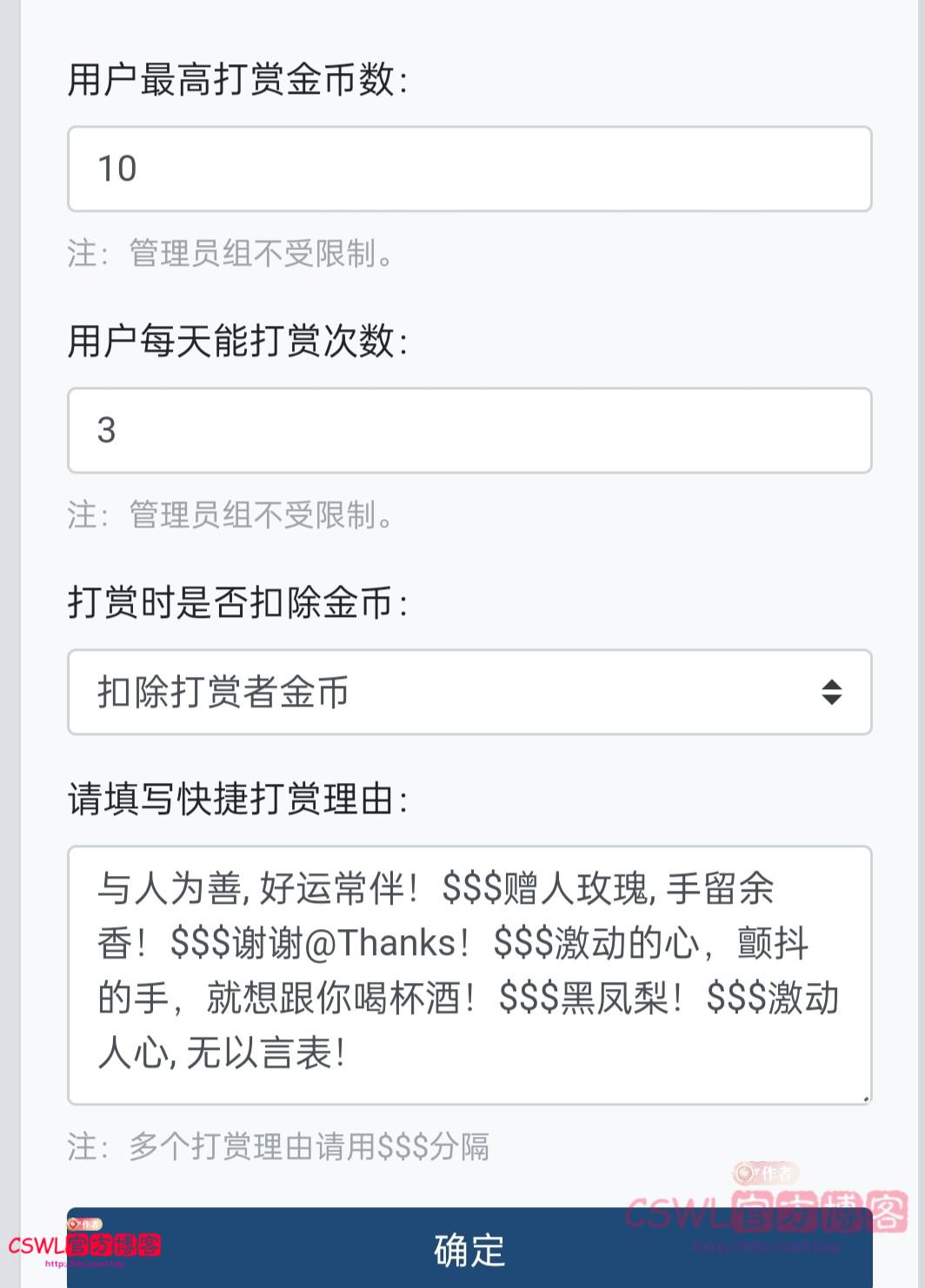Click the red seal-style 官方博客 stamp graphic
The height and width of the screenshot is (1288, 925).
click(113, 1244)
